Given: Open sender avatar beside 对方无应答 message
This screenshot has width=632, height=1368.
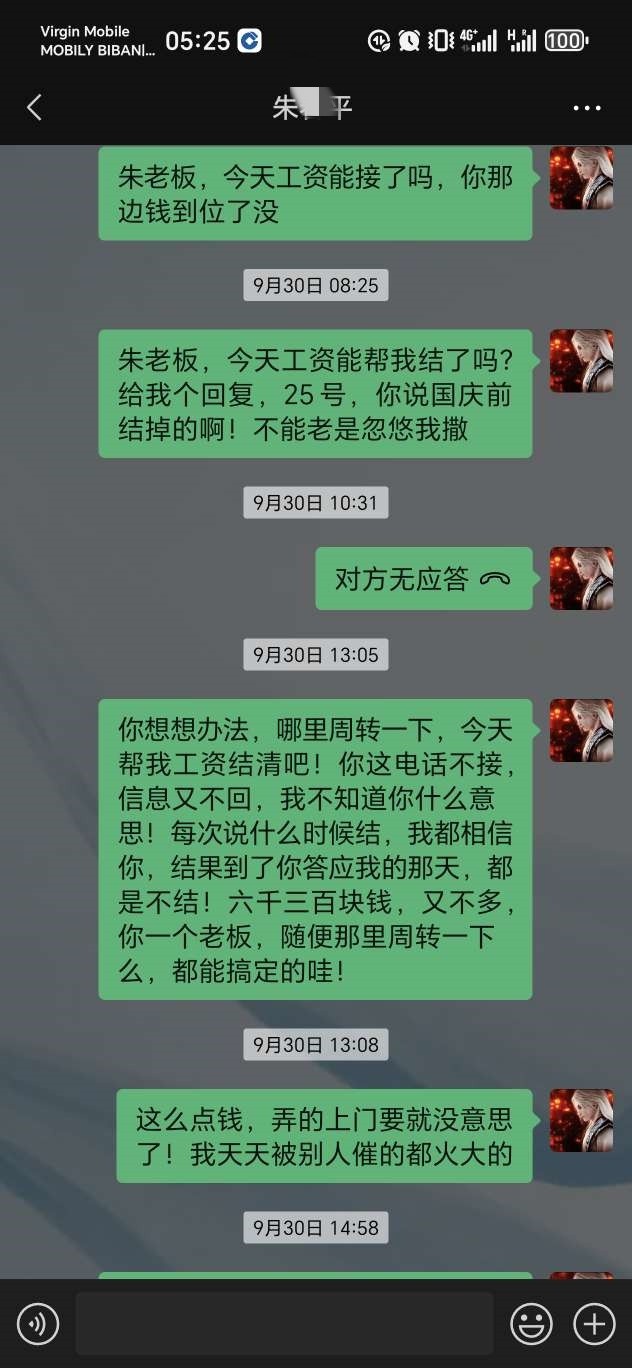Looking at the screenshot, I should [581, 579].
